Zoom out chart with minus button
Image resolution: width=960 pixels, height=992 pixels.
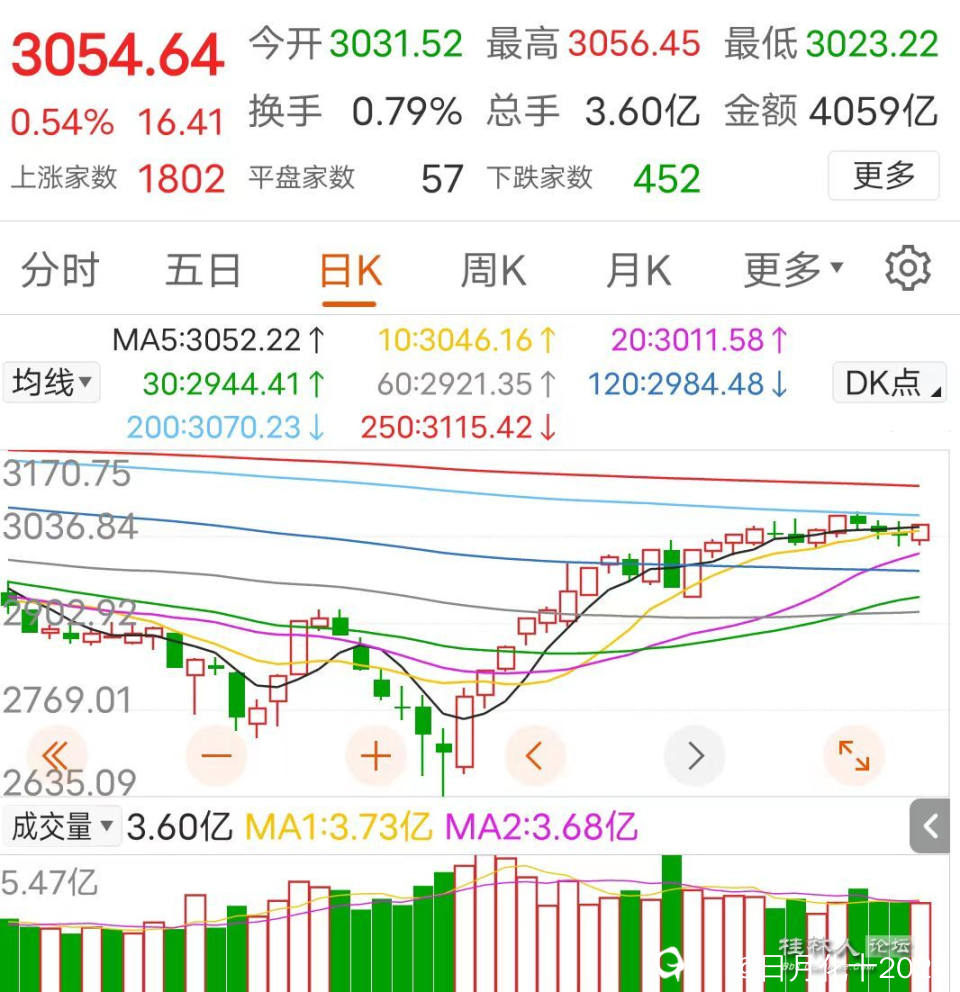click(x=216, y=756)
